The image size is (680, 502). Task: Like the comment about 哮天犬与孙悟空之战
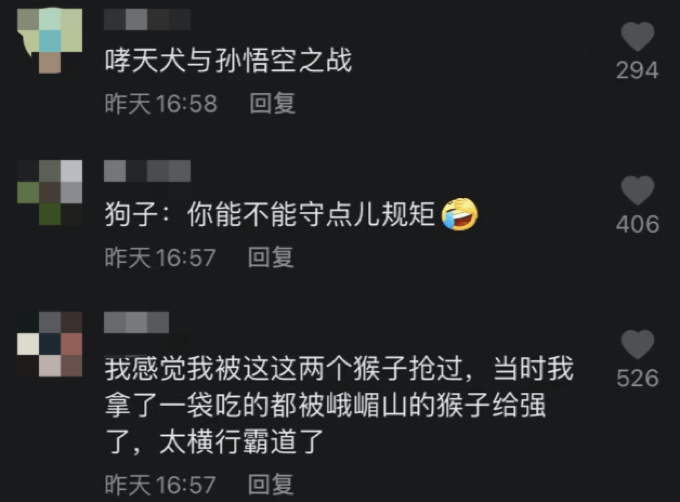[x=637, y=39]
